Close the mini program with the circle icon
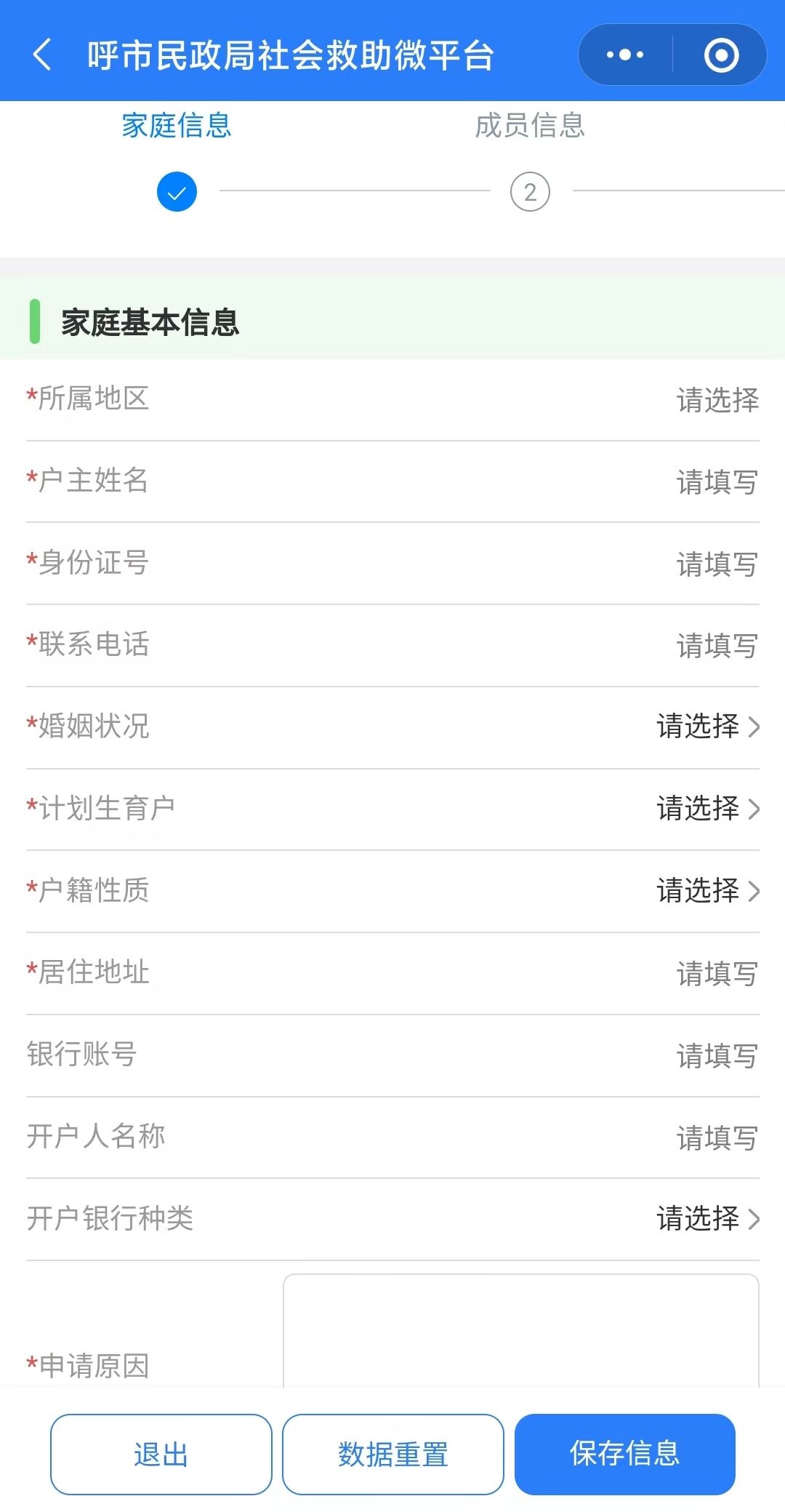The width and height of the screenshot is (785, 1512). click(x=721, y=55)
